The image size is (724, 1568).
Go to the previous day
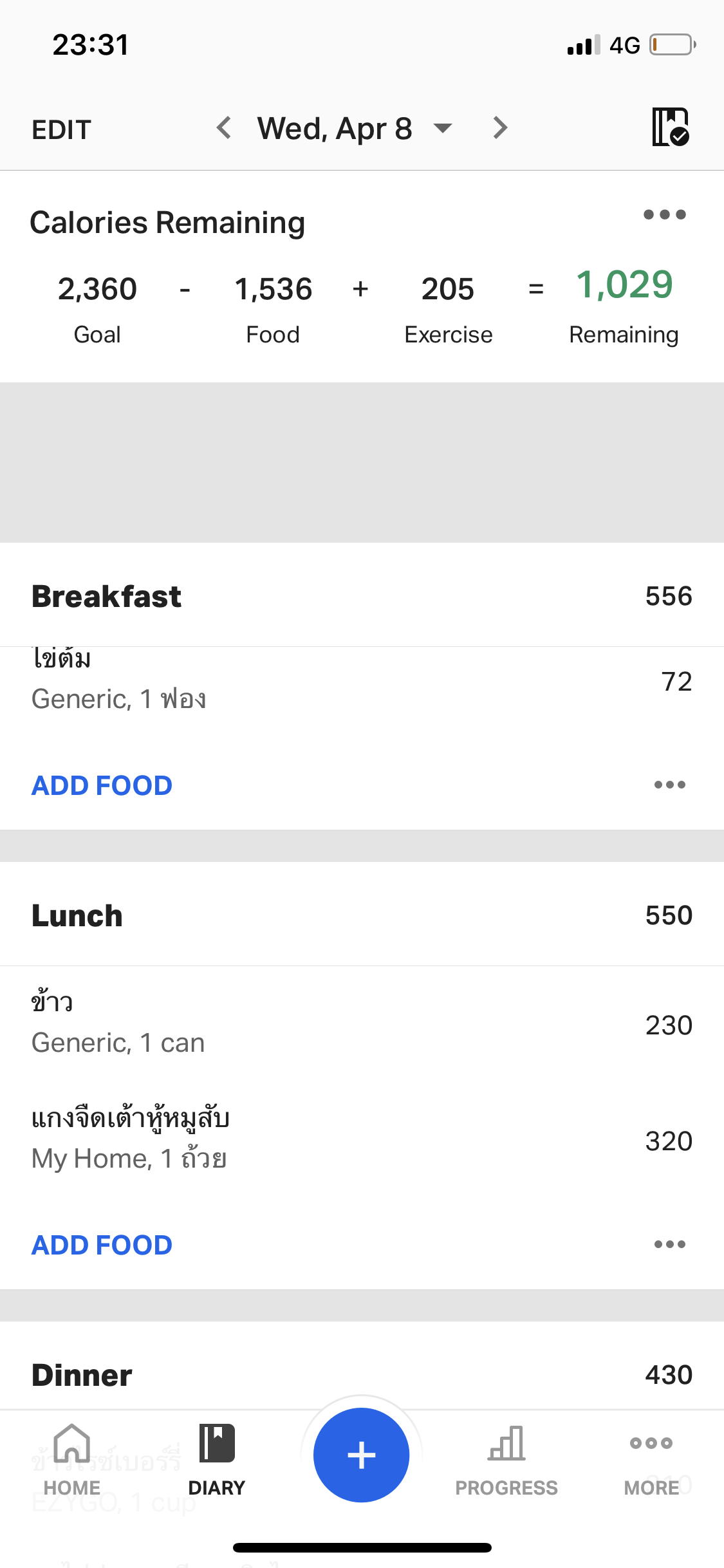tap(223, 128)
